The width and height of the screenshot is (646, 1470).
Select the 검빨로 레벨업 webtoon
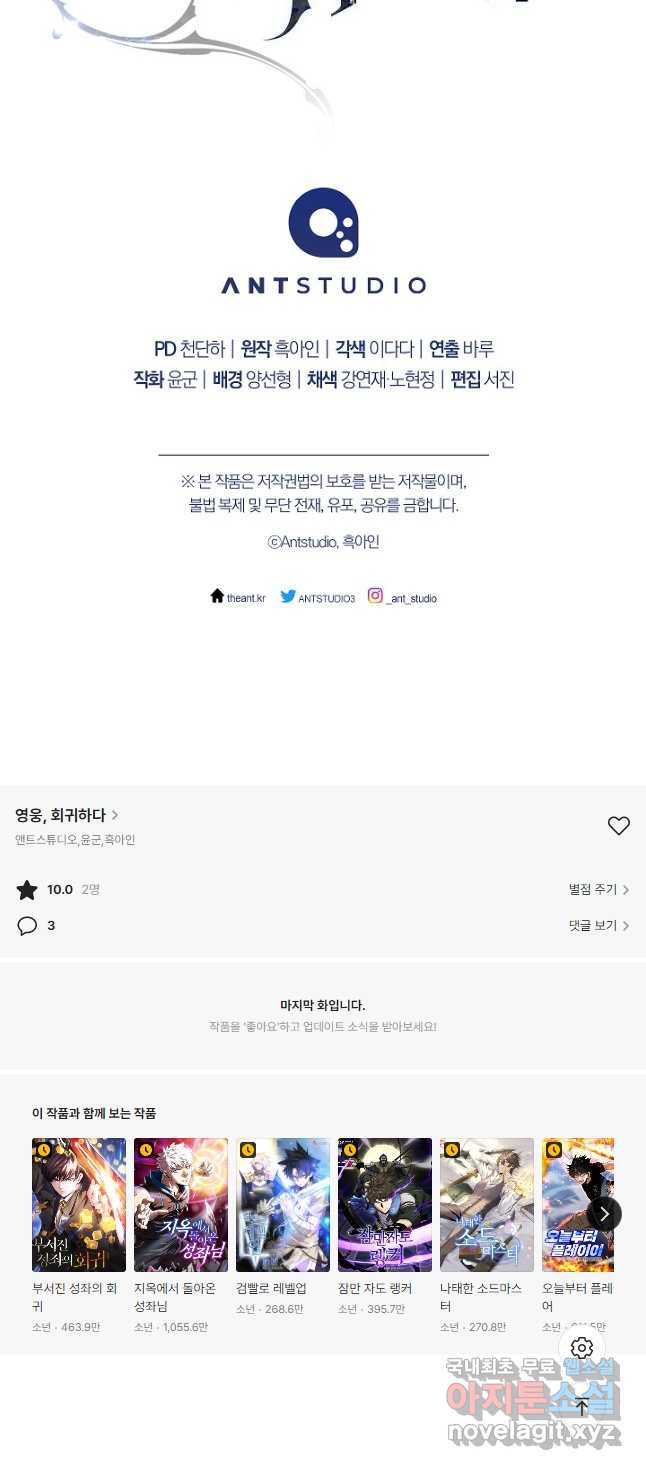point(283,1205)
